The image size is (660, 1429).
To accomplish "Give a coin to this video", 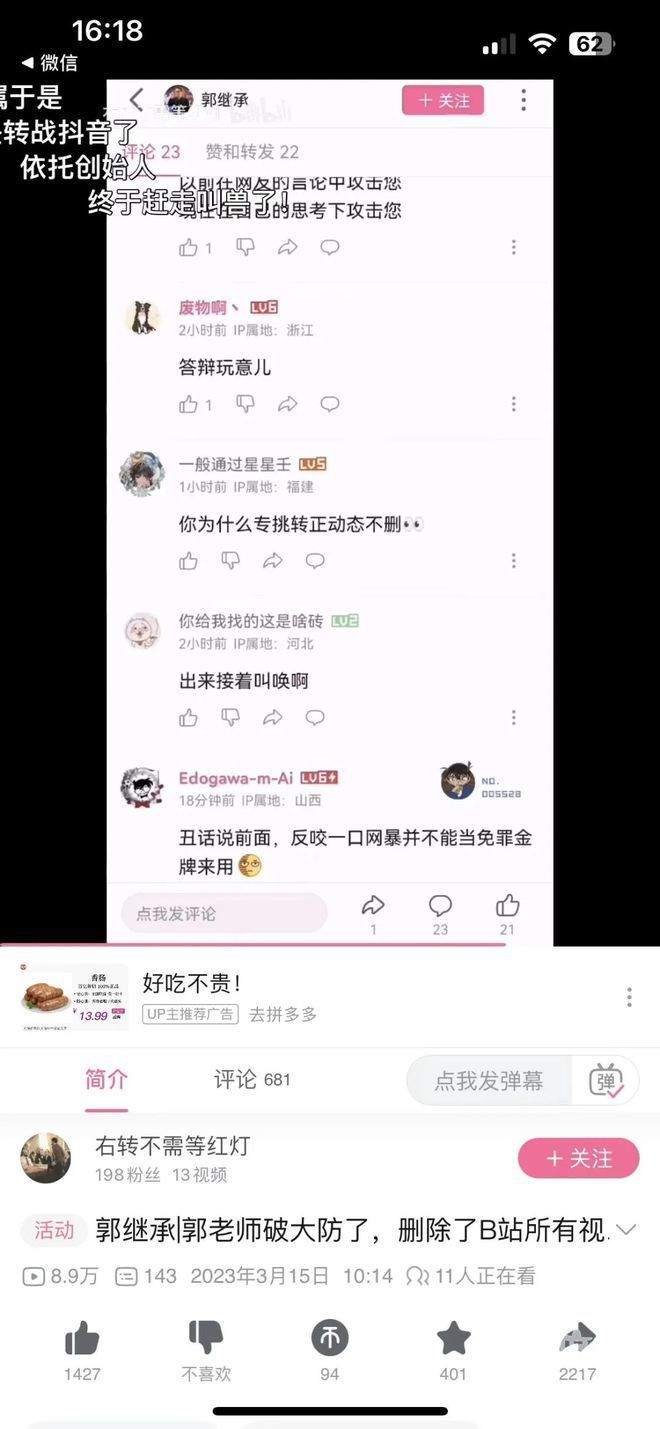I will pos(330,1337).
